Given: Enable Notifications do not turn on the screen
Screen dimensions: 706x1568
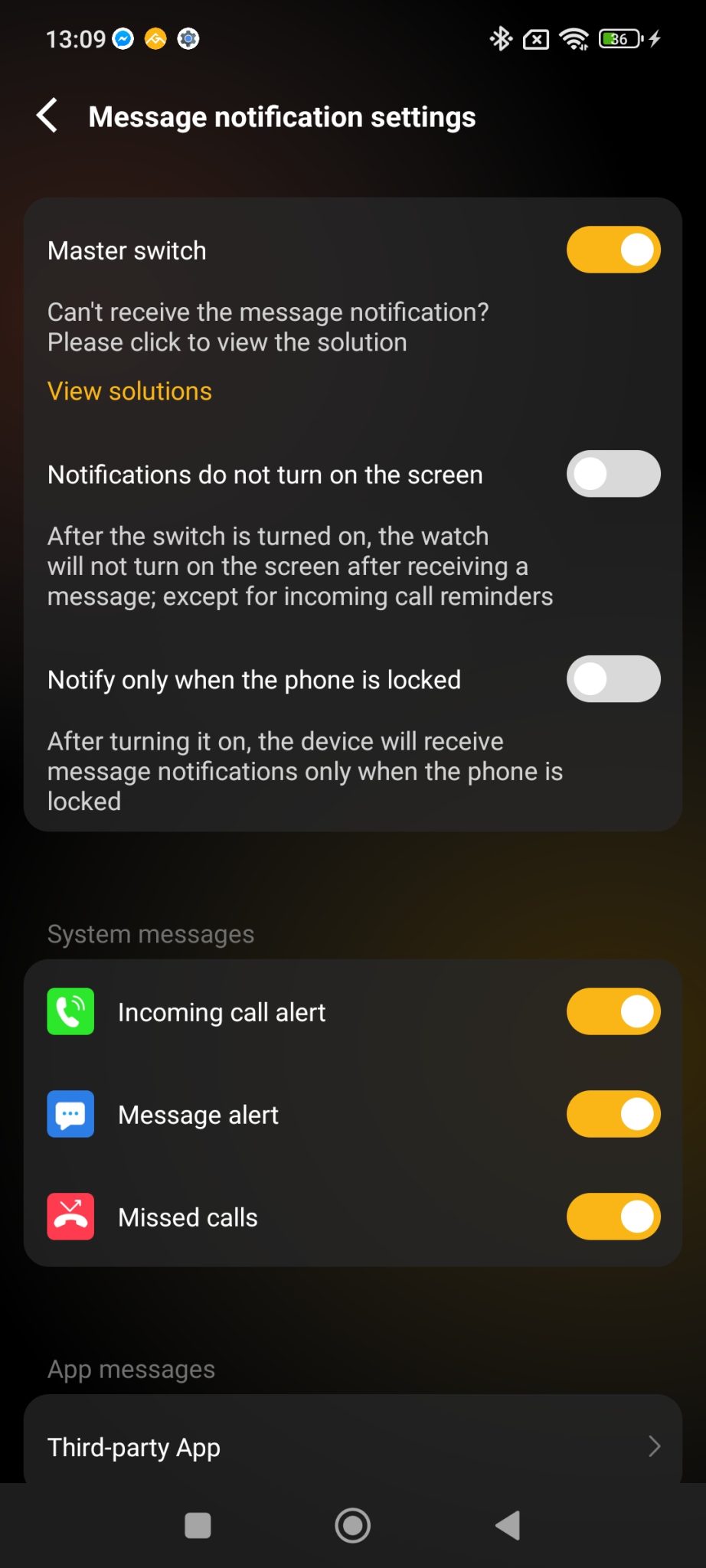Looking at the screenshot, I should pos(613,474).
